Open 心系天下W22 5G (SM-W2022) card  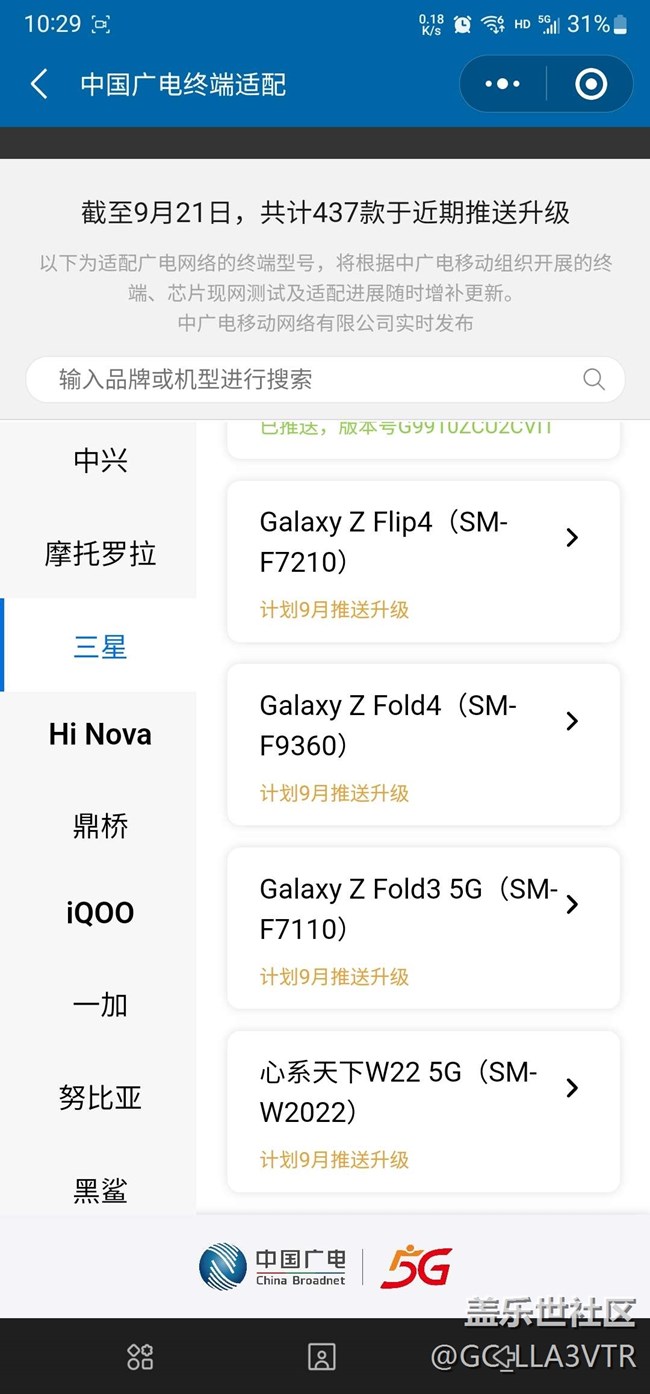tap(423, 1112)
